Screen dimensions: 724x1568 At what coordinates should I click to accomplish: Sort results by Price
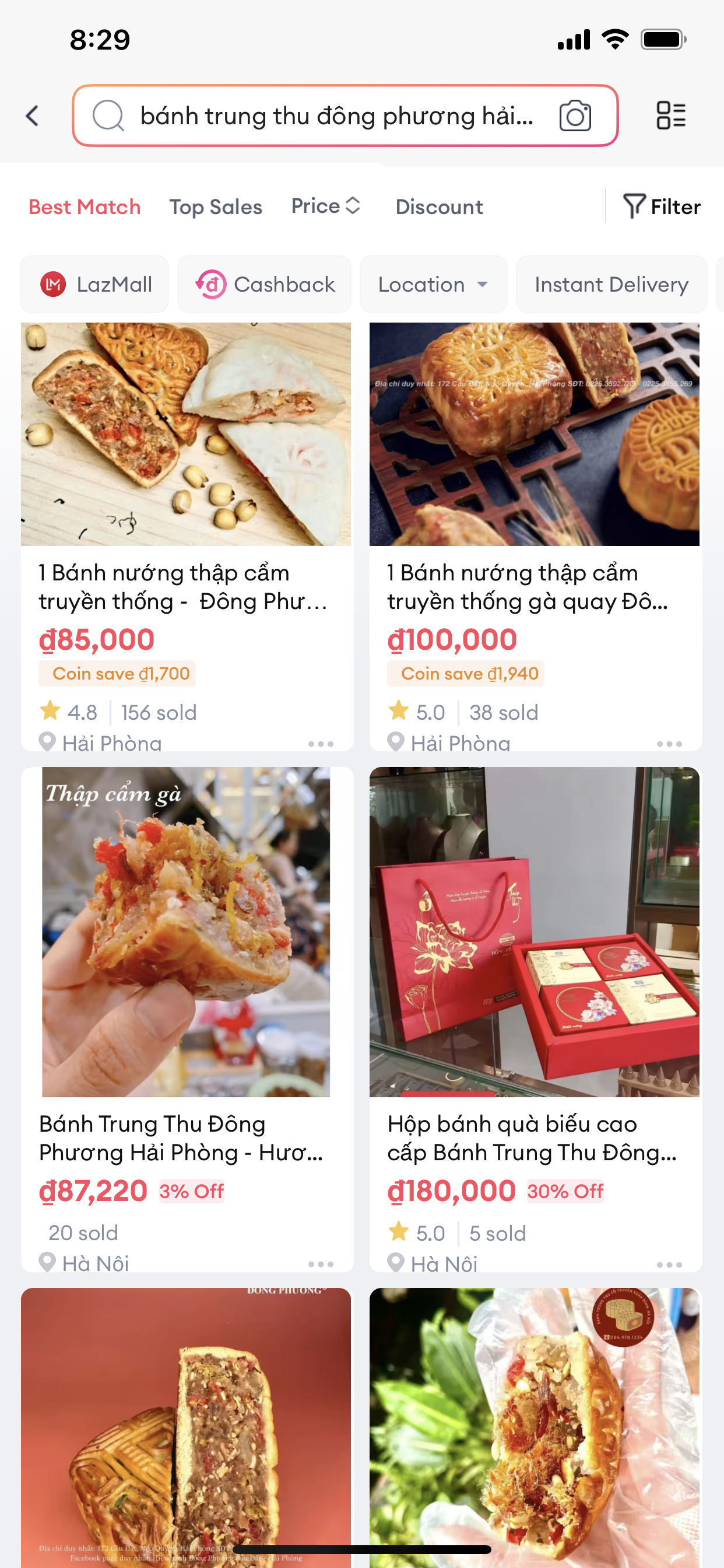(326, 206)
